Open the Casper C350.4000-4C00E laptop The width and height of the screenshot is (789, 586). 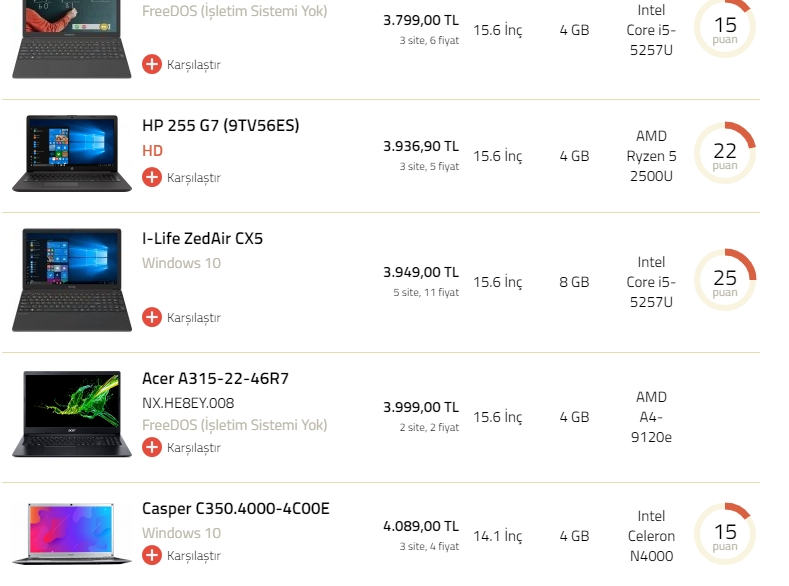click(x=235, y=509)
